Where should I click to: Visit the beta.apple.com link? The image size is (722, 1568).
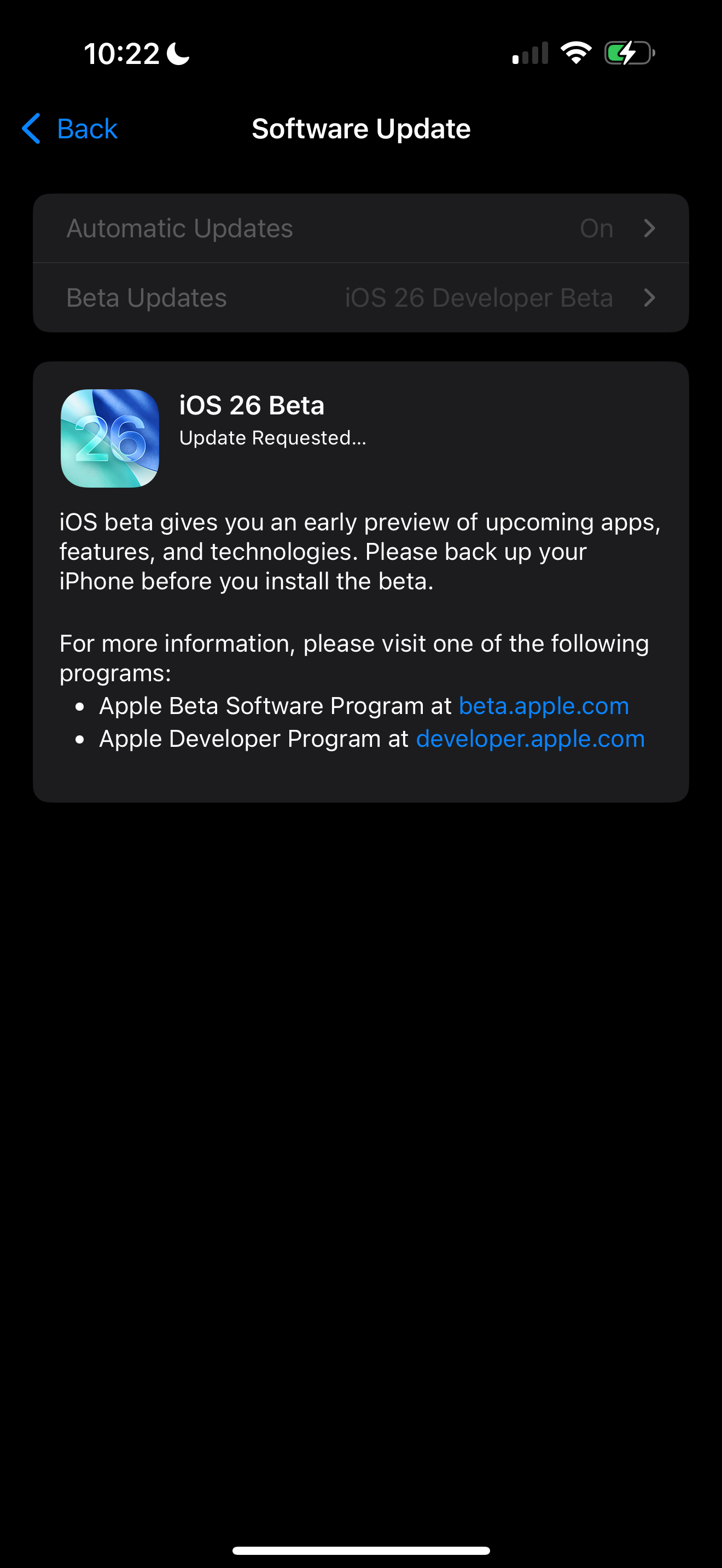[x=544, y=706]
